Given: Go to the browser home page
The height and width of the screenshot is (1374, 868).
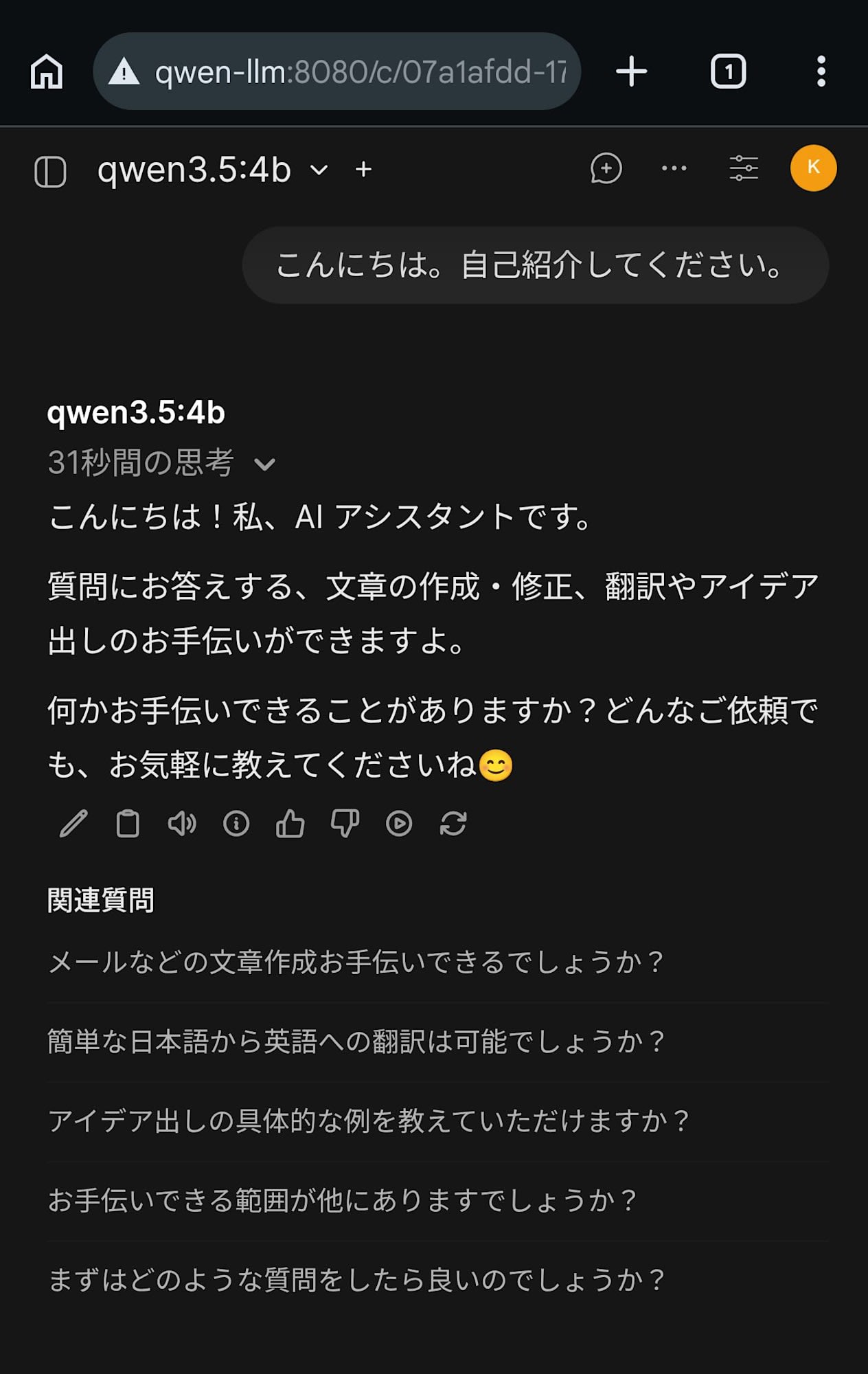Looking at the screenshot, I should (x=47, y=71).
